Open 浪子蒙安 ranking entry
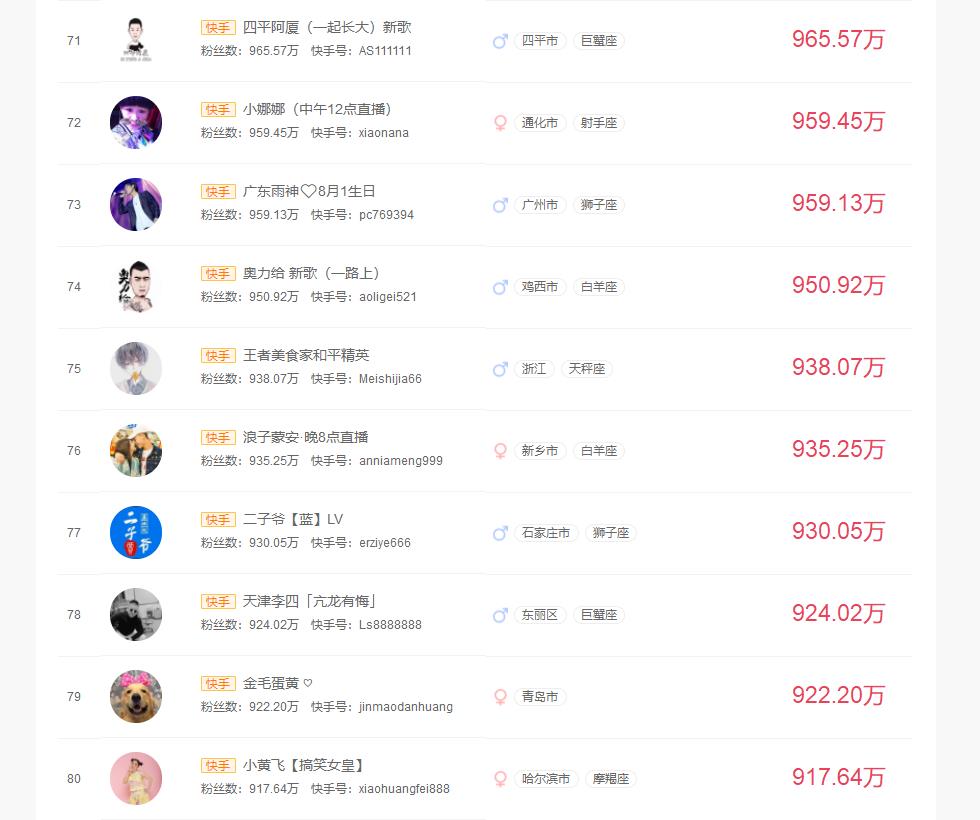Image resolution: width=980 pixels, height=820 pixels. click(305, 438)
